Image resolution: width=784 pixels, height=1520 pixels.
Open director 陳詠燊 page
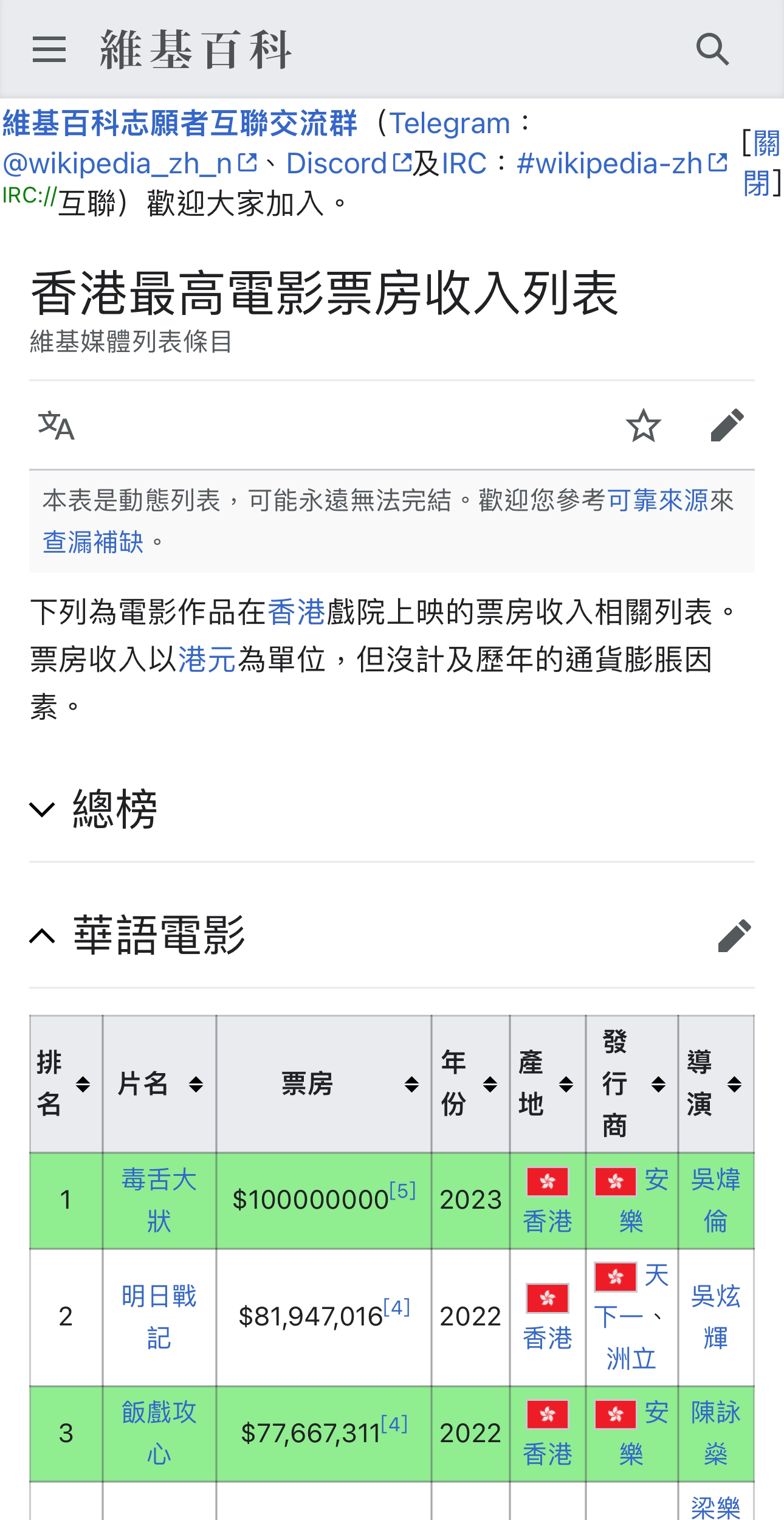(715, 1434)
